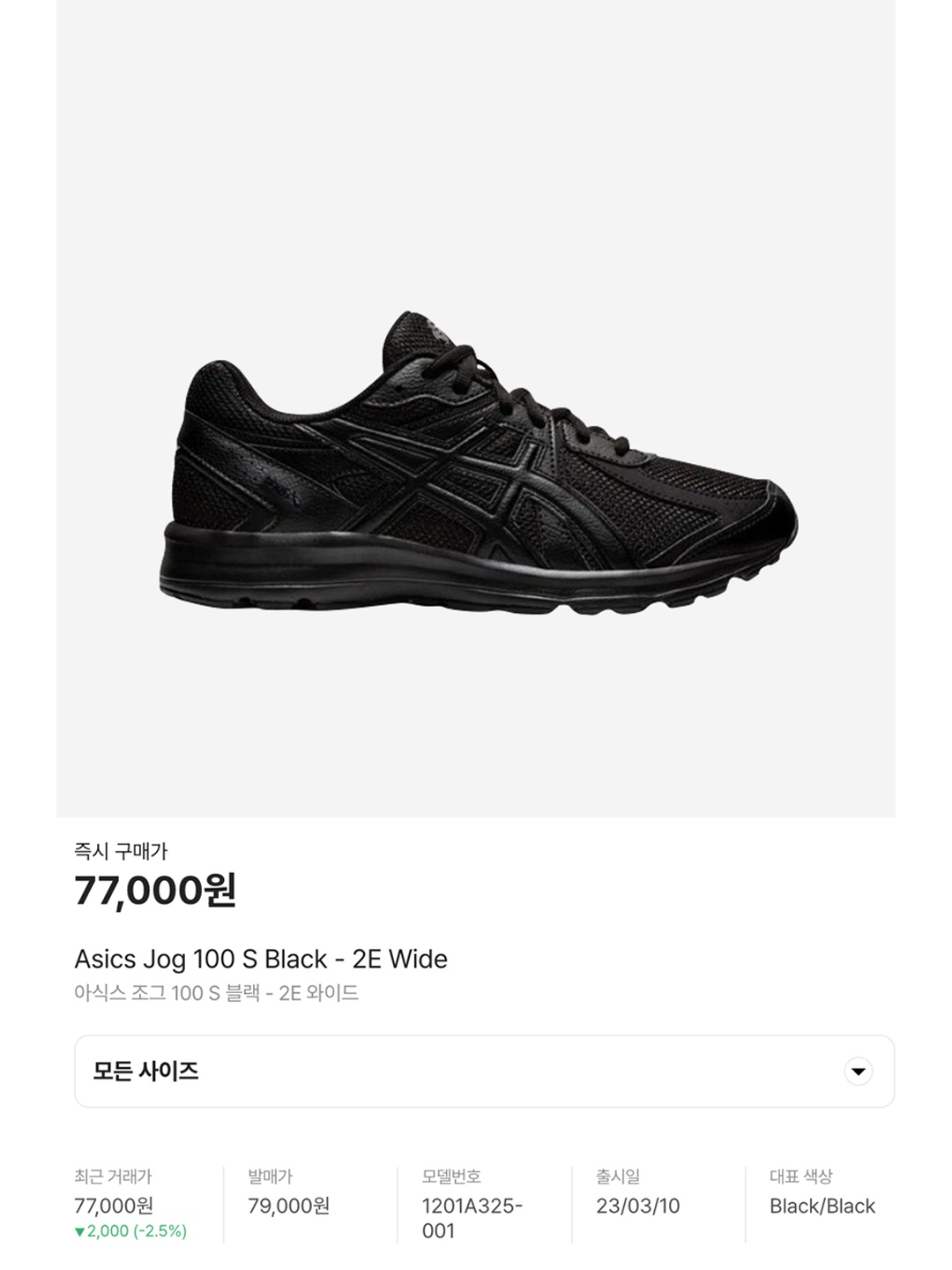Collapse the 모든 사이즈 selection box
Image resolution: width=952 pixels, height=1270 pixels.
click(x=476, y=1070)
